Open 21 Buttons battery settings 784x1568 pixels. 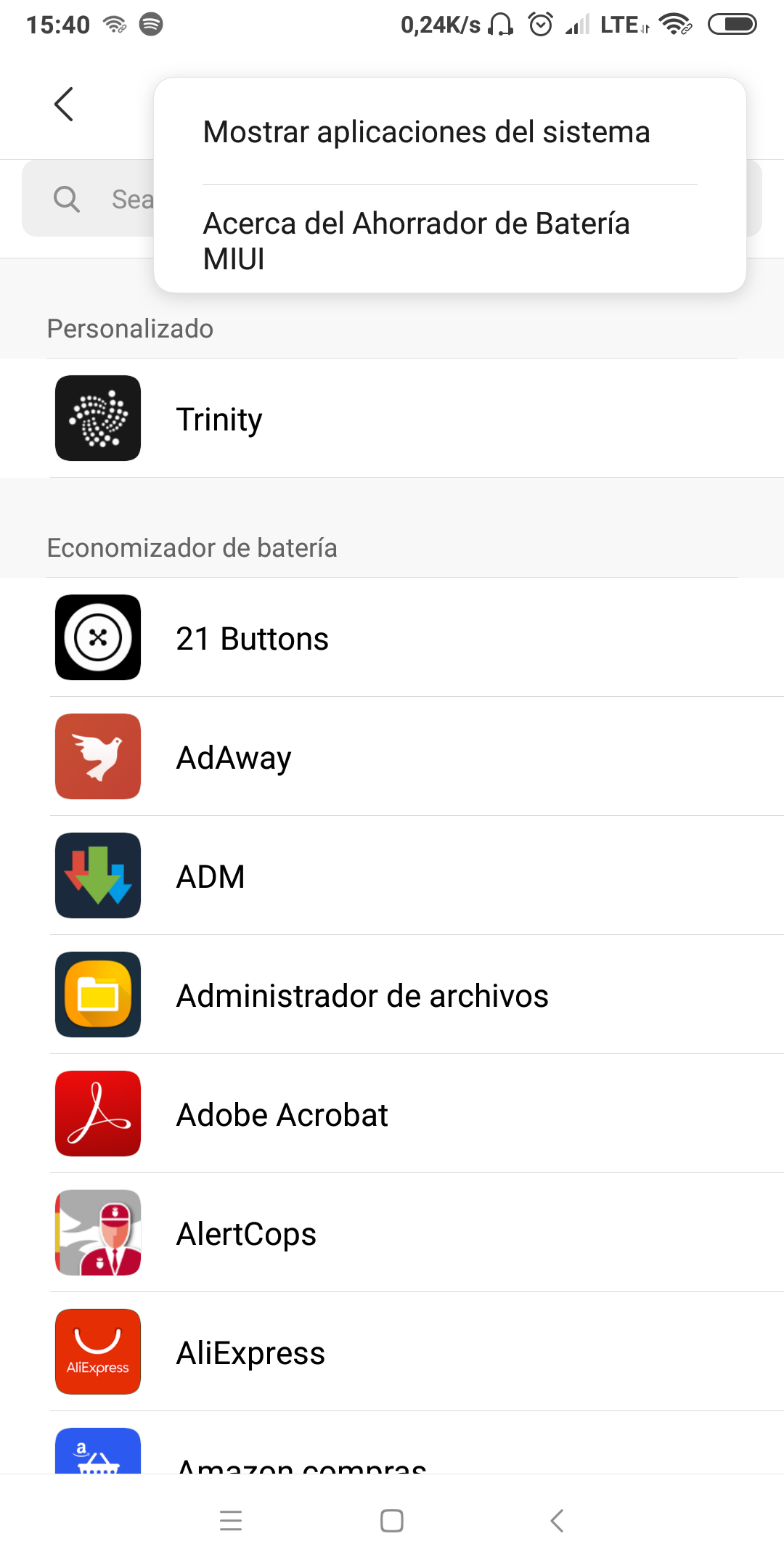[392, 638]
